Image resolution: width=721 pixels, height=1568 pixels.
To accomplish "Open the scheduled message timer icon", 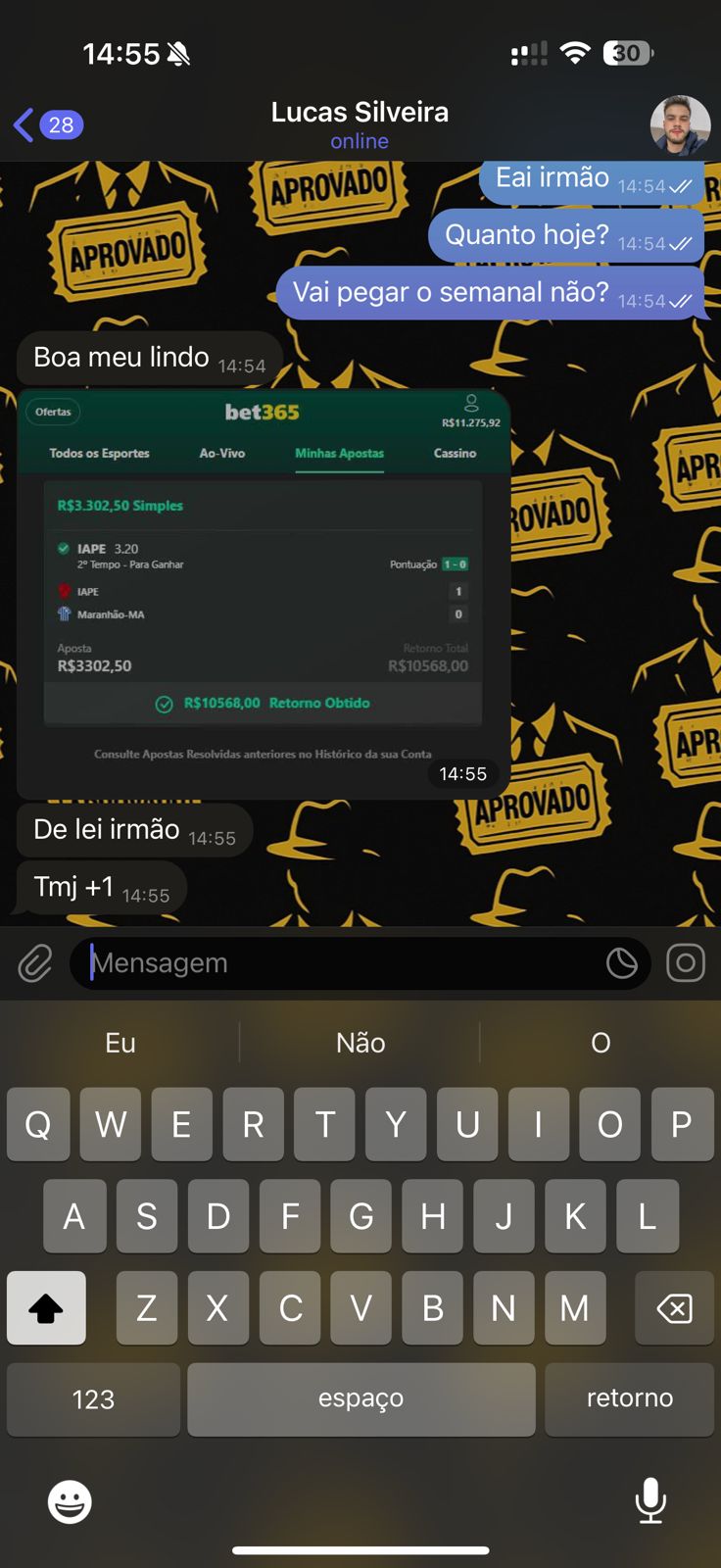I will pyautogui.click(x=621, y=963).
